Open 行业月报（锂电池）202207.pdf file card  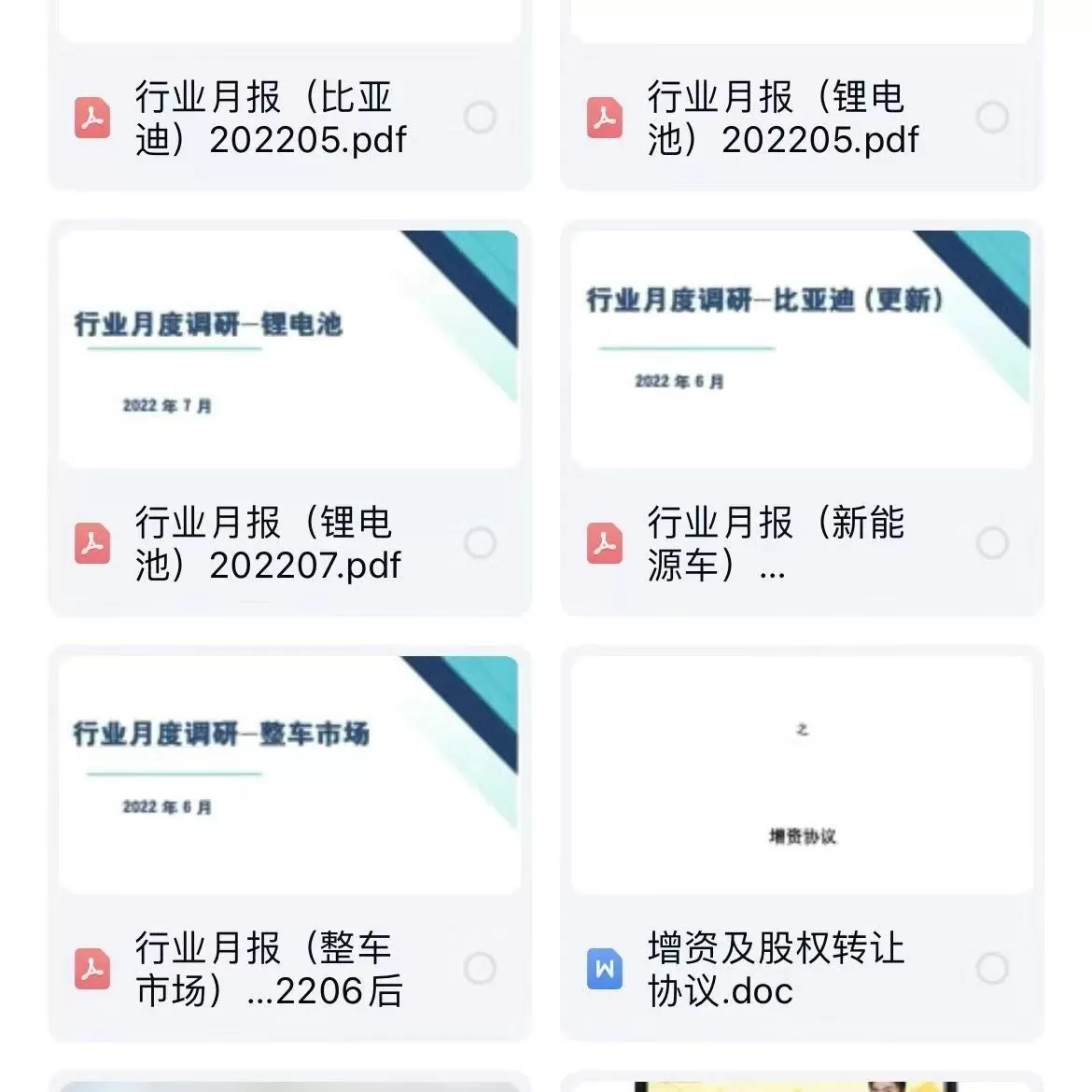[x=289, y=348]
